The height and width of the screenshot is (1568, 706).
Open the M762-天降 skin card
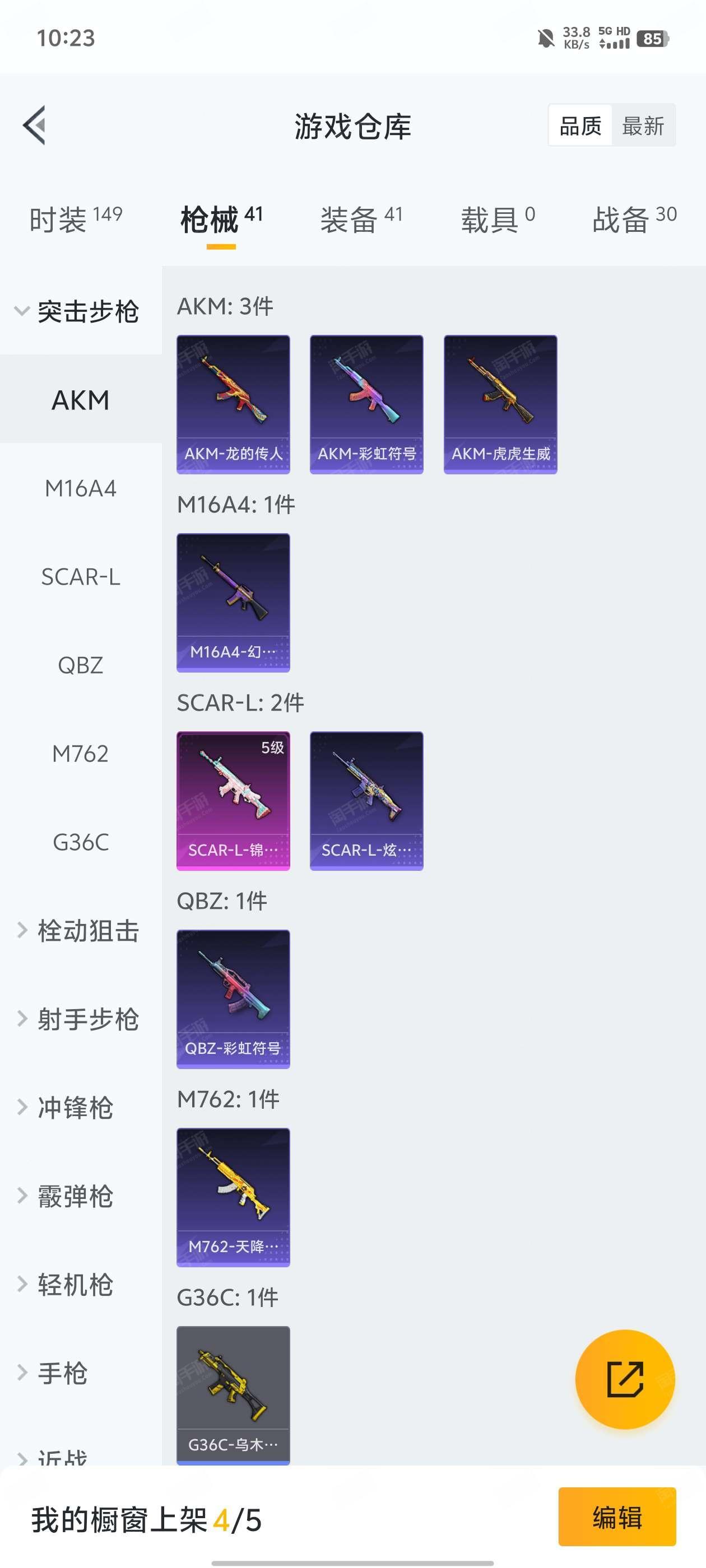click(x=233, y=1197)
